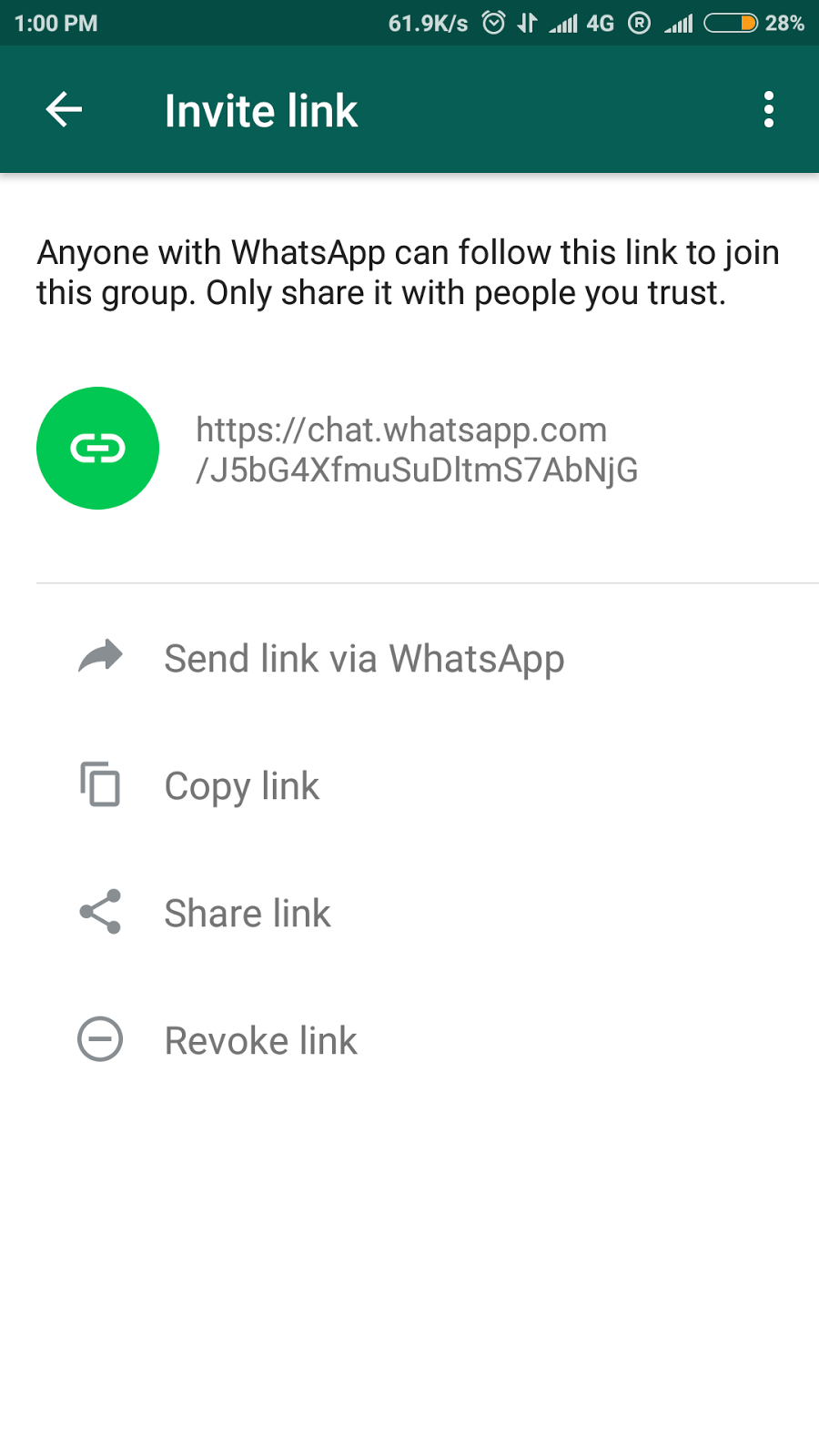Tap the chat.whatsapp.com invite URL
Viewport: 819px width, 1456px height.
coord(416,449)
